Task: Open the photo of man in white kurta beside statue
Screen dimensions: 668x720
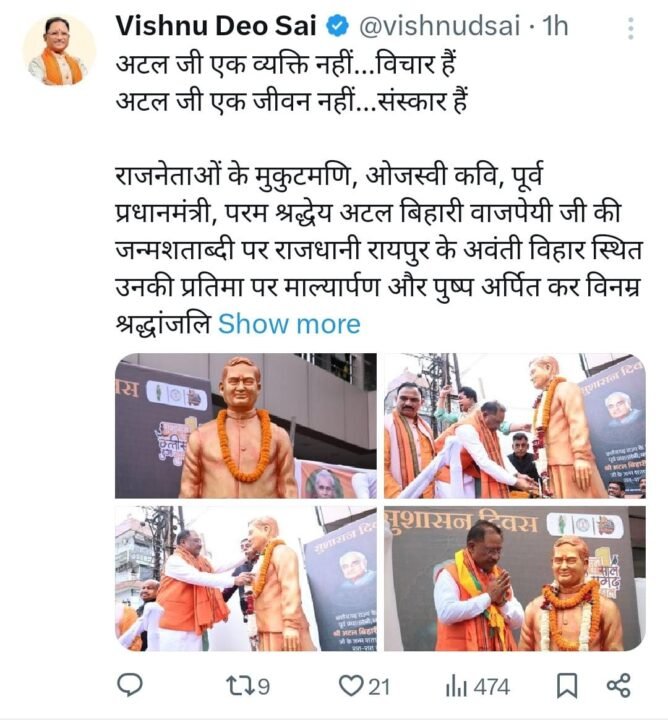Action: [x=246, y=578]
